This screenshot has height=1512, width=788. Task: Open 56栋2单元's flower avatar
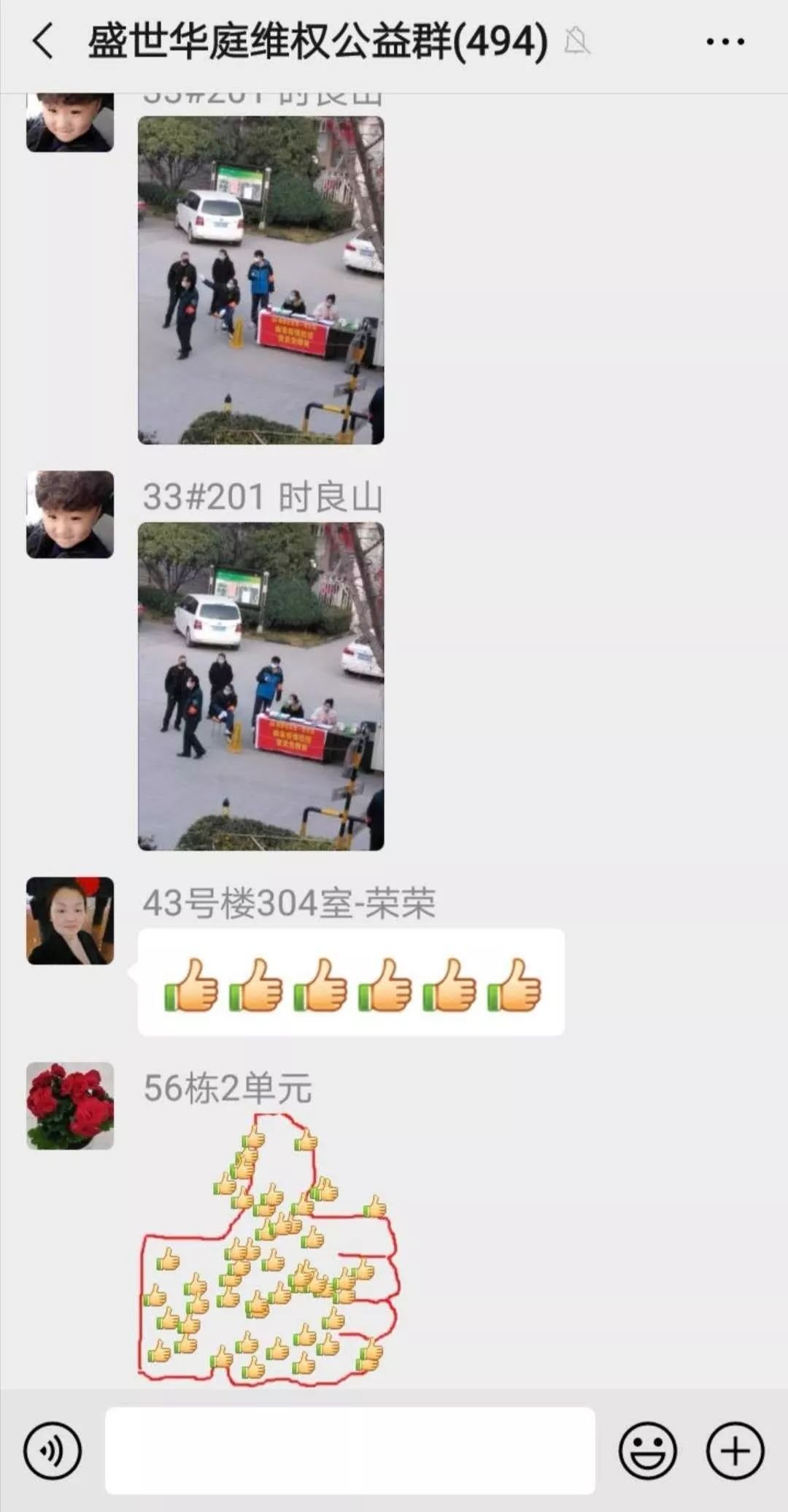(70, 1105)
